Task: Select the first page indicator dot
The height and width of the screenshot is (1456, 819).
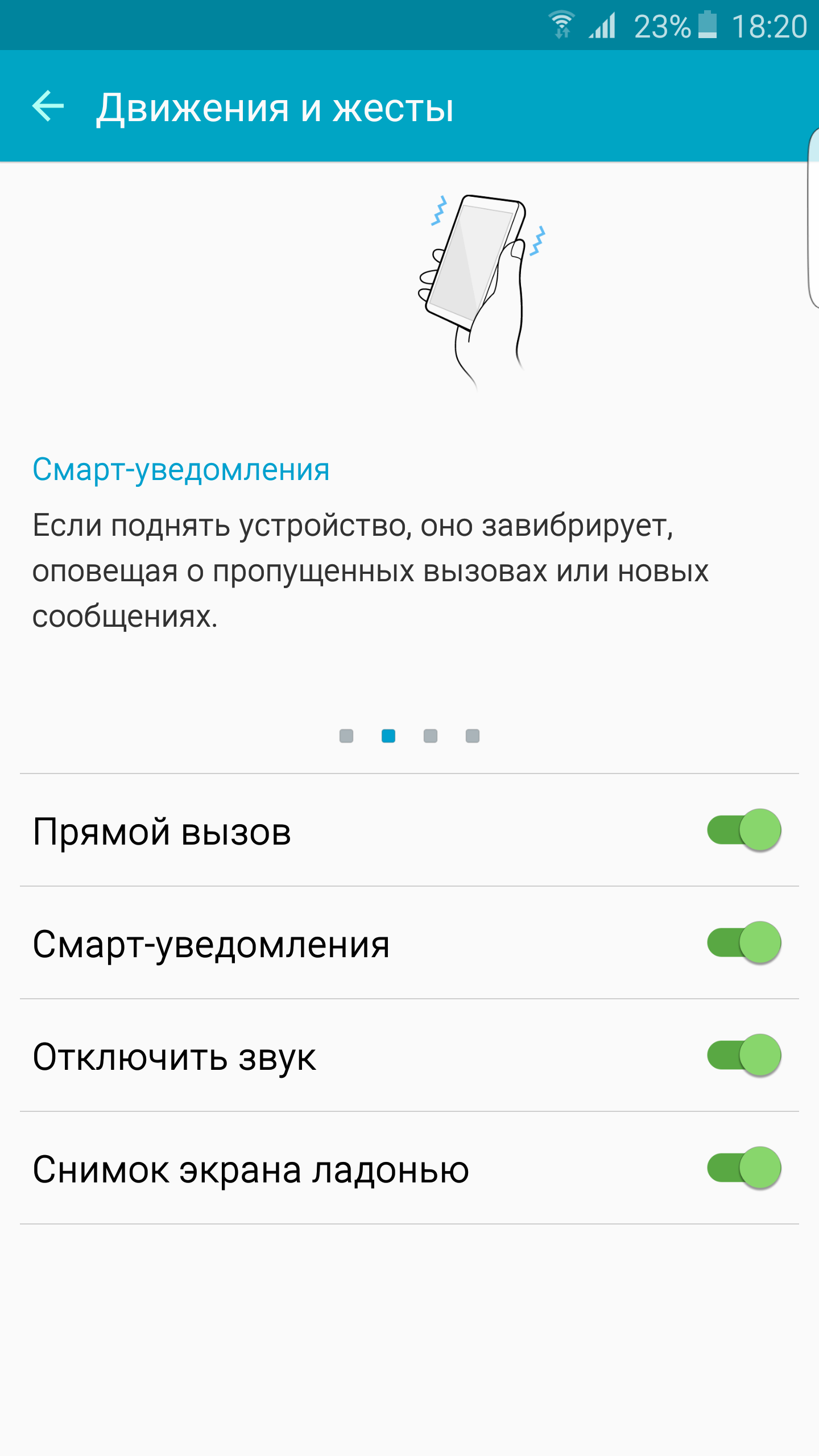Action: tap(346, 736)
